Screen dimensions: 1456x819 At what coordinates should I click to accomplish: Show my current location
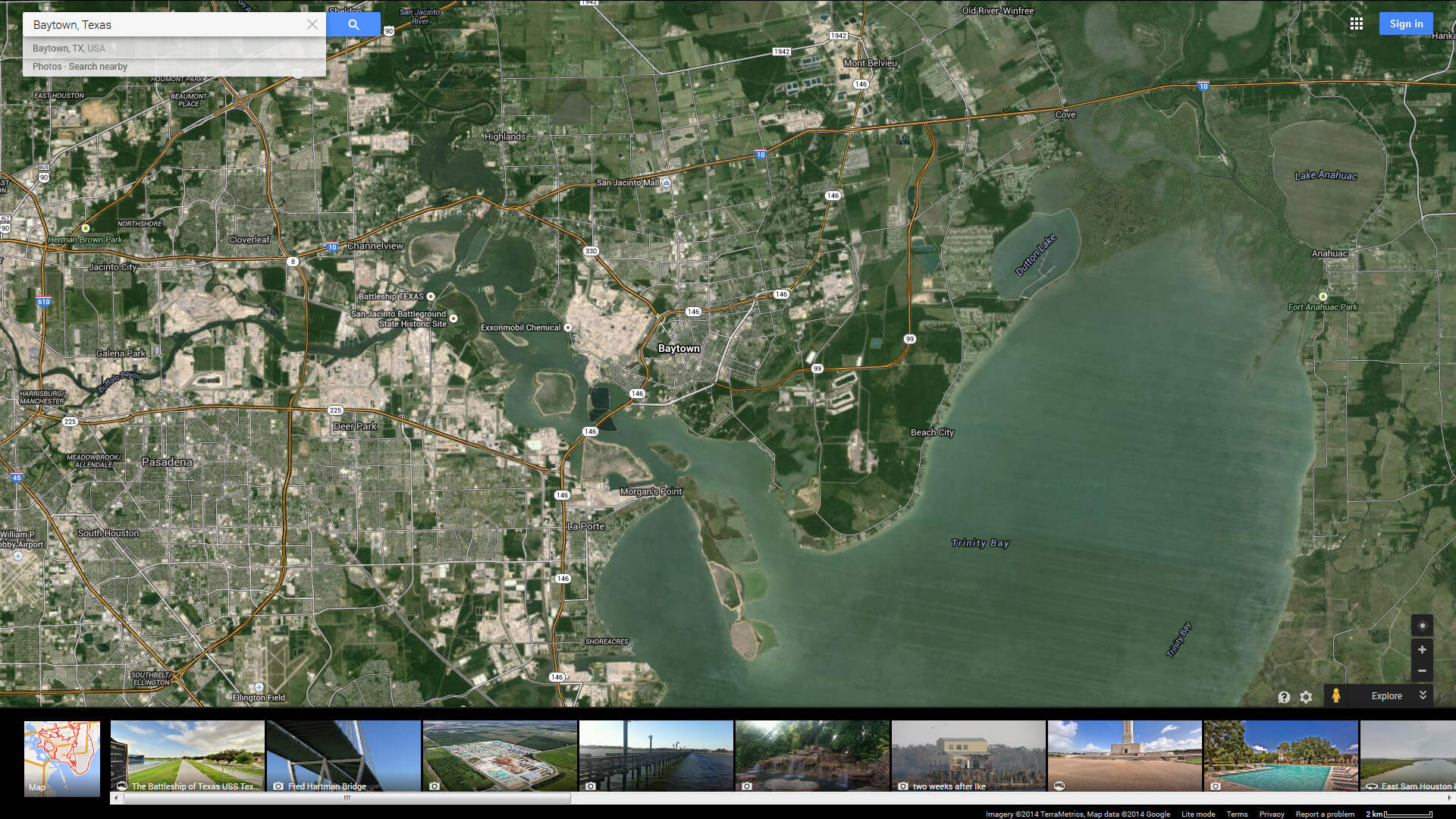coord(1422,626)
